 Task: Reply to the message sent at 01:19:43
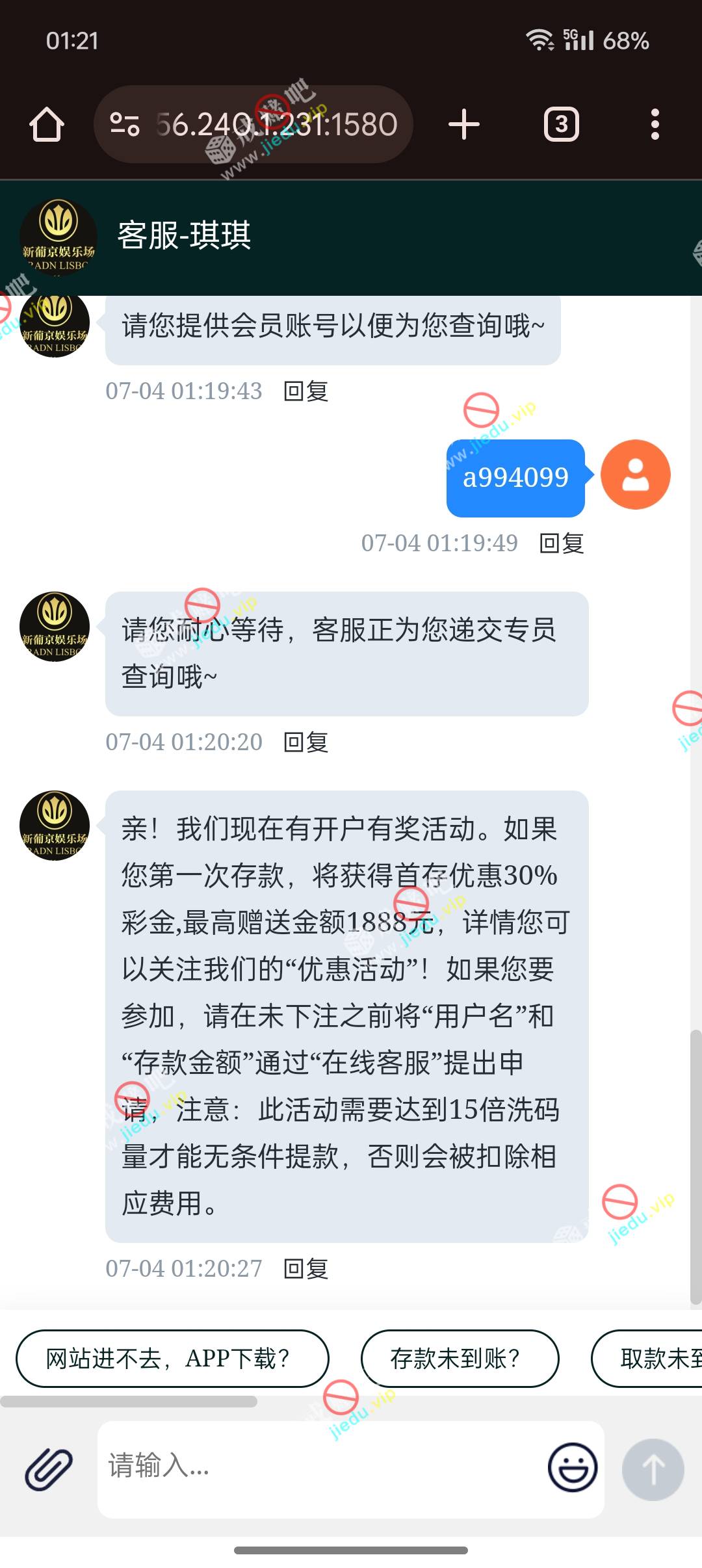pos(305,391)
